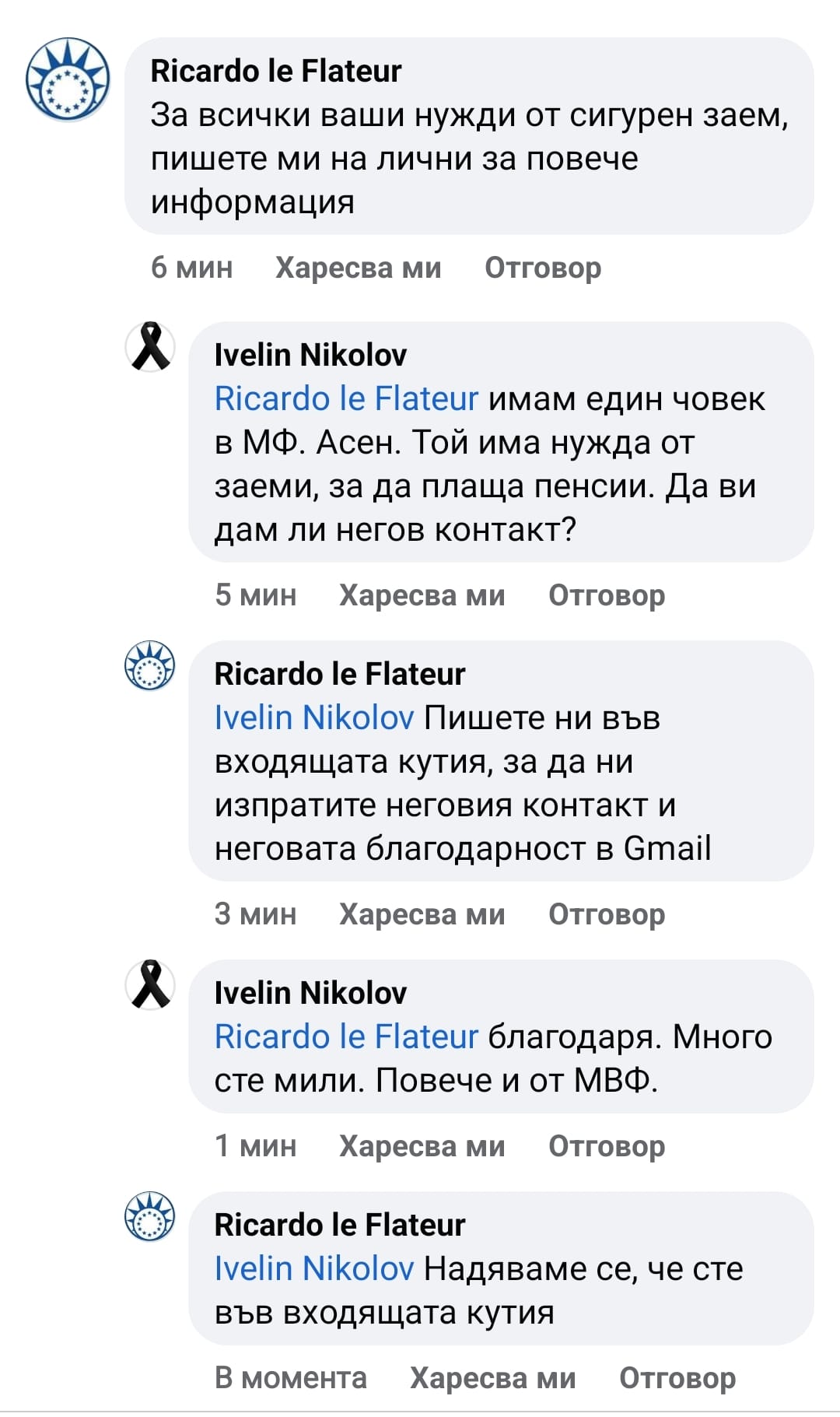Tap Ivelin Nikolov mention in Ricardo's Gmail comment

(313, 717)
